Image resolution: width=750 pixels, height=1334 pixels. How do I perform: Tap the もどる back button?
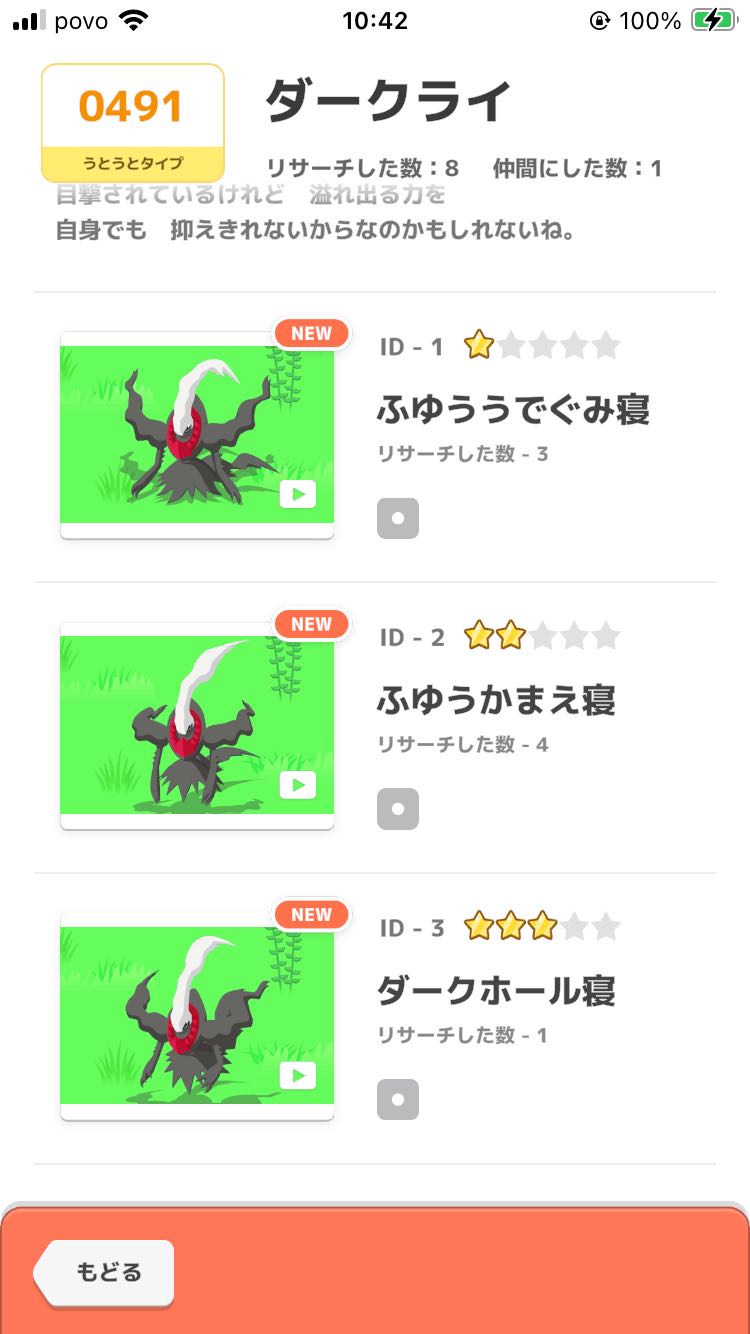point(105,1272)
